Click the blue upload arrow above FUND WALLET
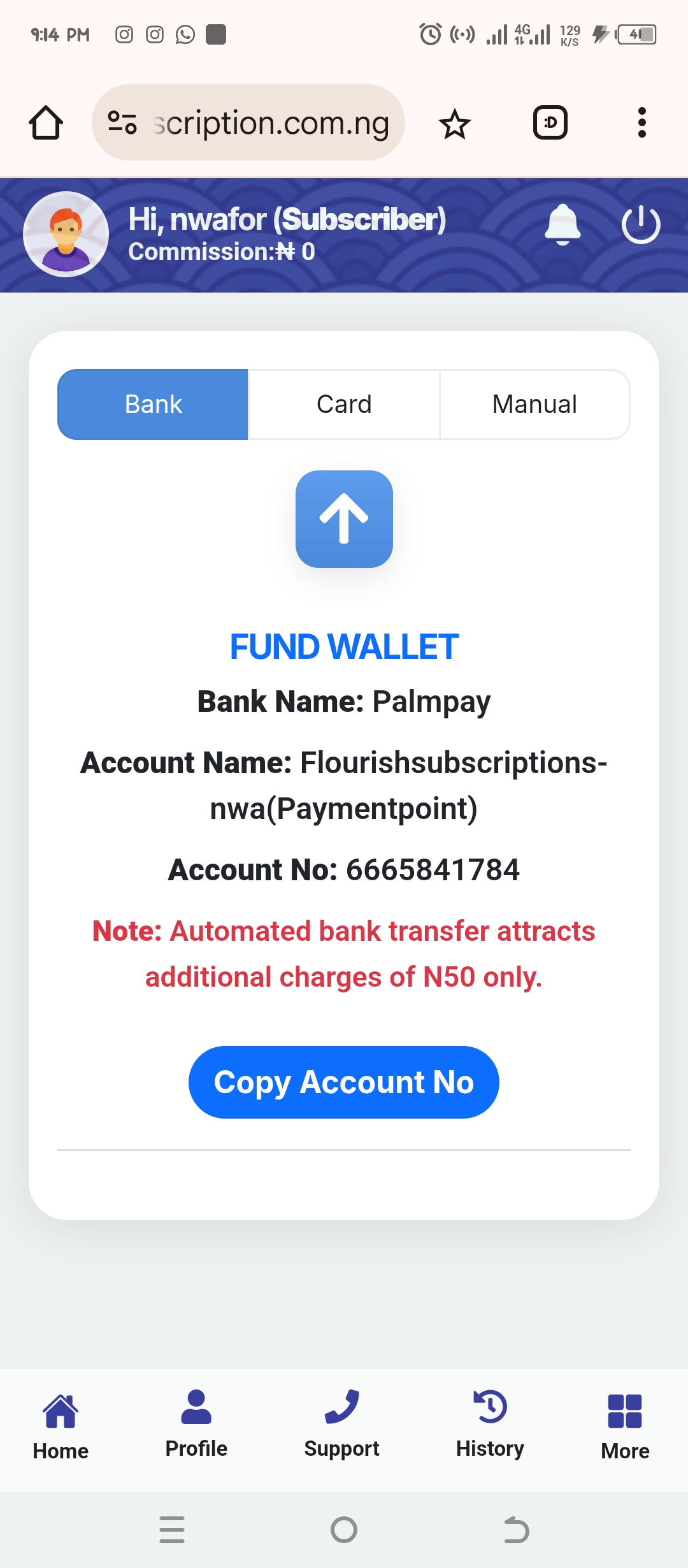The image size is (688, 1568). (x=344, y=519)
